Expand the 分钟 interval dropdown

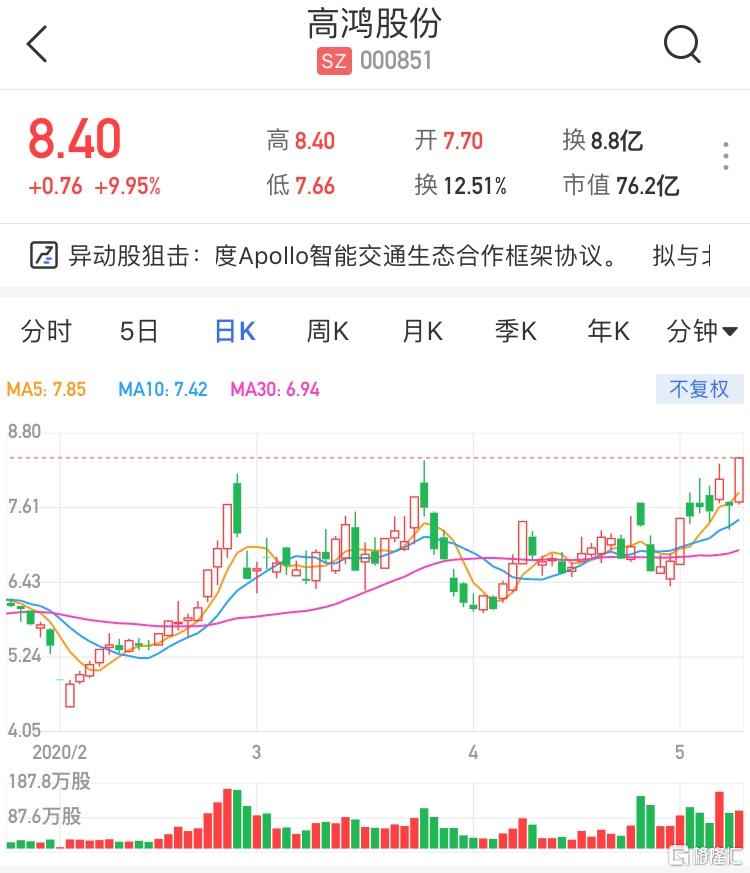[x=702, y=332]
